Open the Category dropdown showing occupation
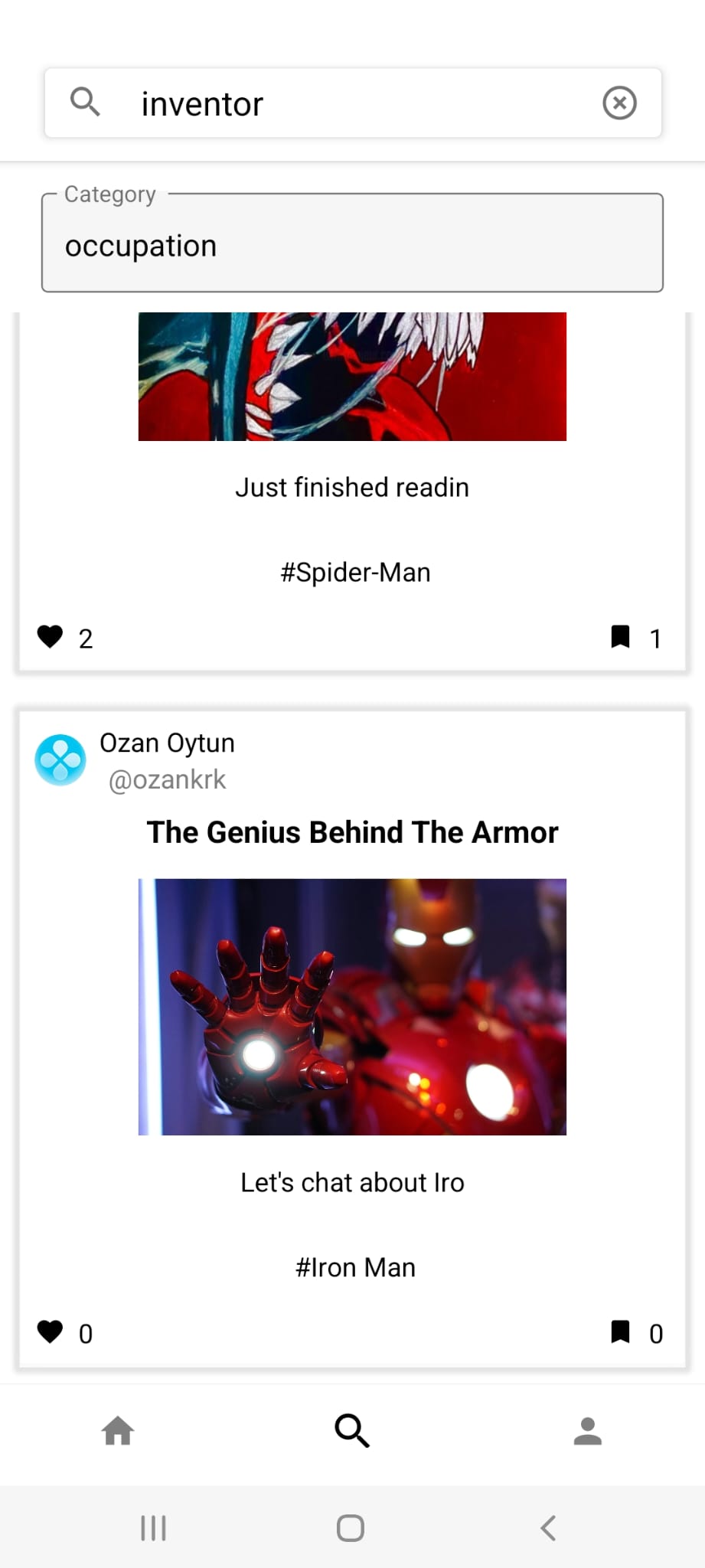 click(352, 245)
